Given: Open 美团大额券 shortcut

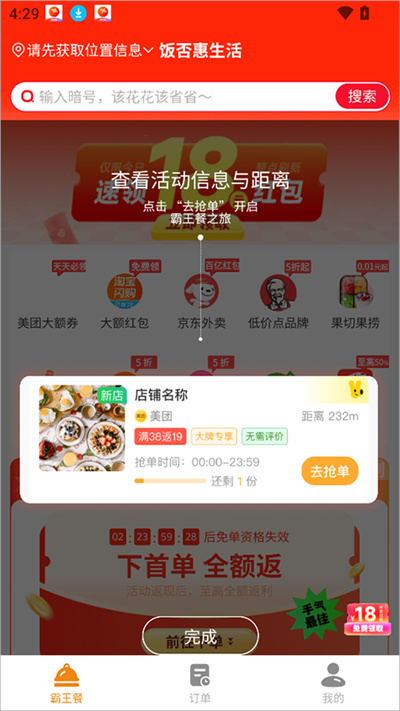Looking at the screenshot, I should tap(48, 297).
